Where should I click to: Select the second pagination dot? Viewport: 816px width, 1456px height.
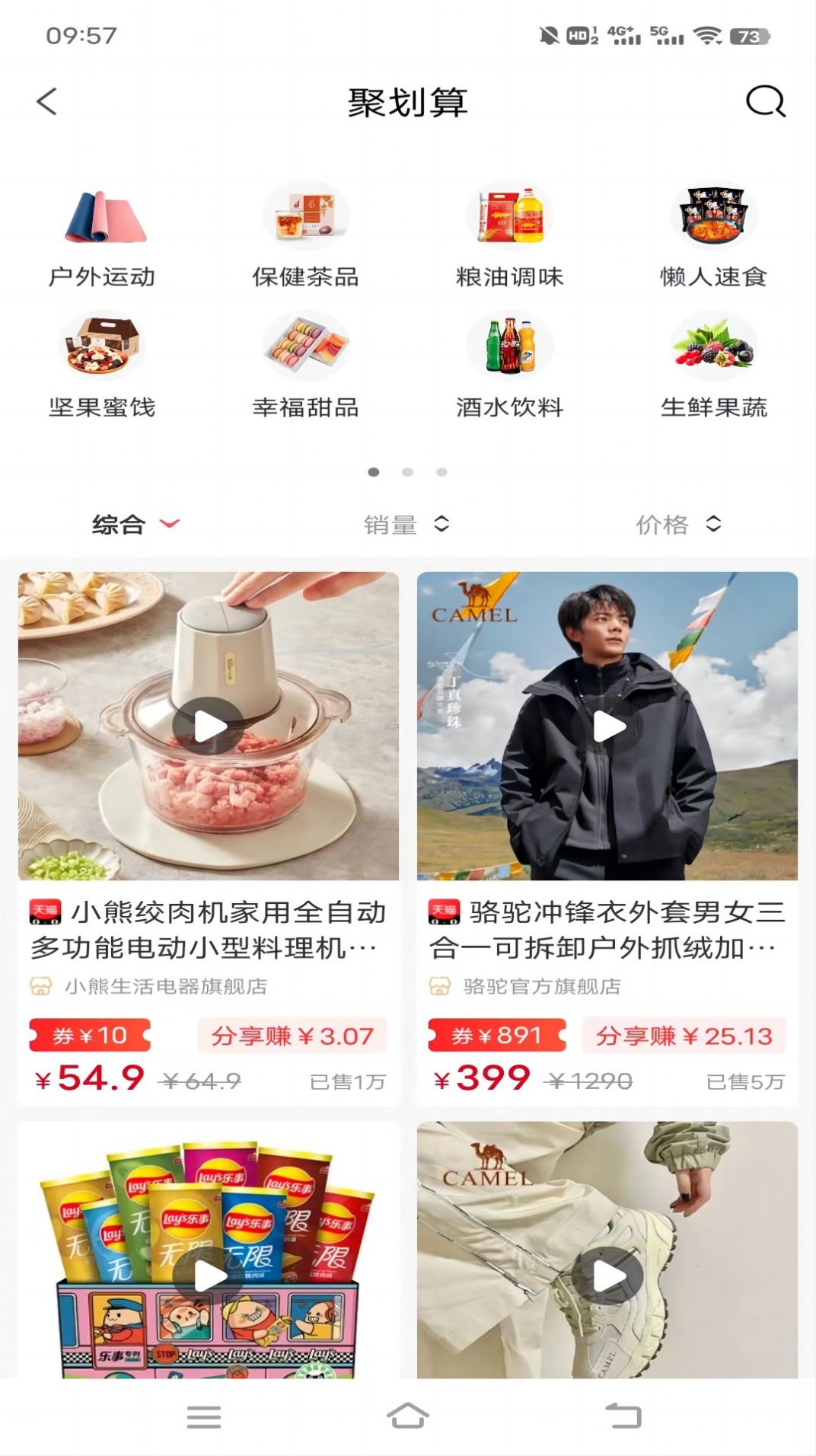click(408, 472)
